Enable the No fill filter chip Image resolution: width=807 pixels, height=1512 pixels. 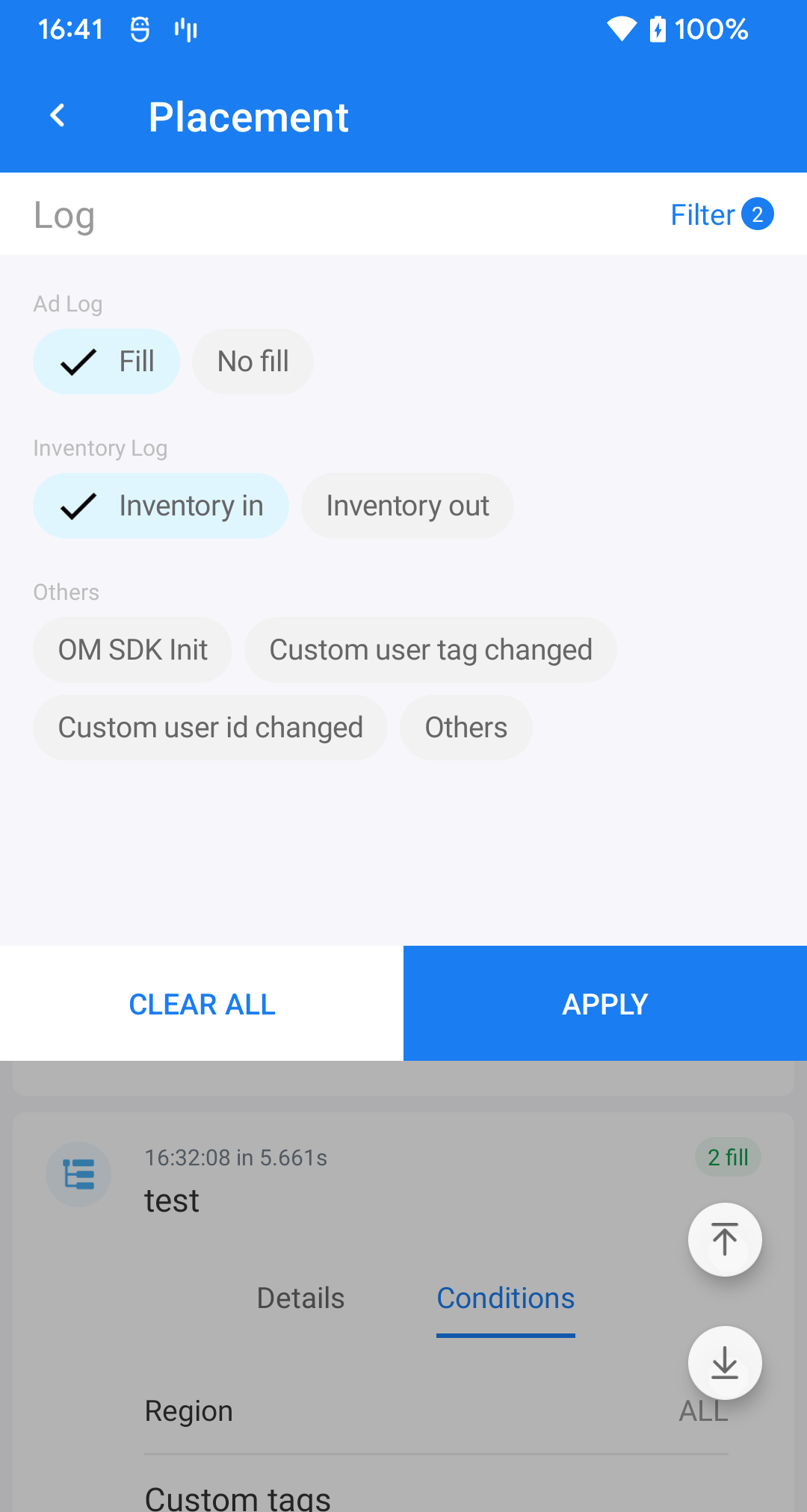pos(253,361)
